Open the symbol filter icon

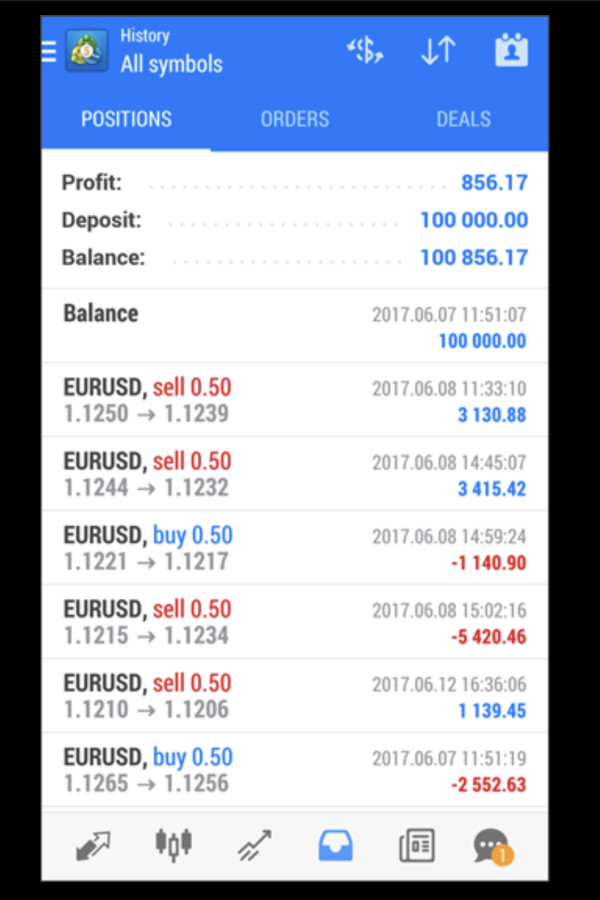coord(365,51)
